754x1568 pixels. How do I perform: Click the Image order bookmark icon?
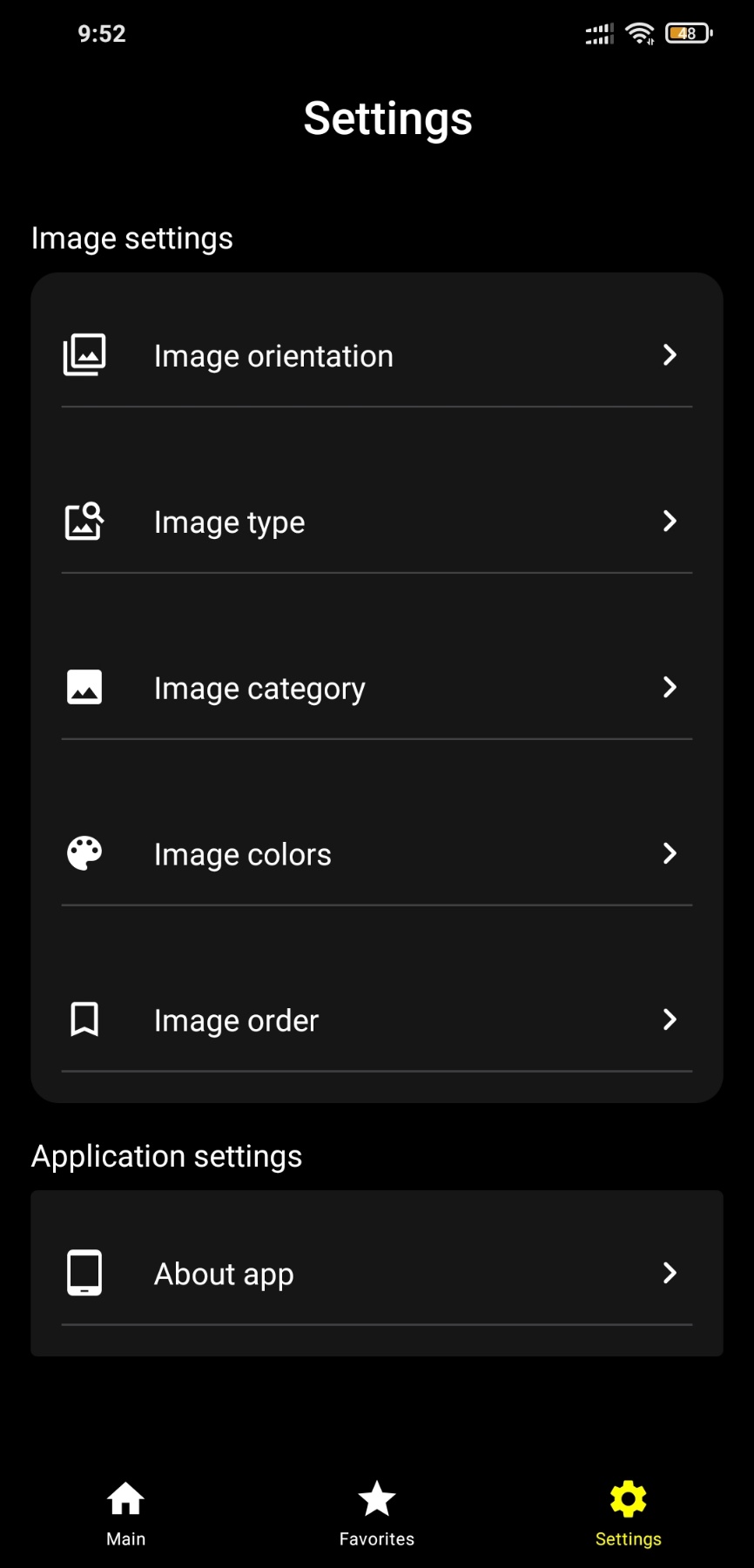[x=85, y=1020]
